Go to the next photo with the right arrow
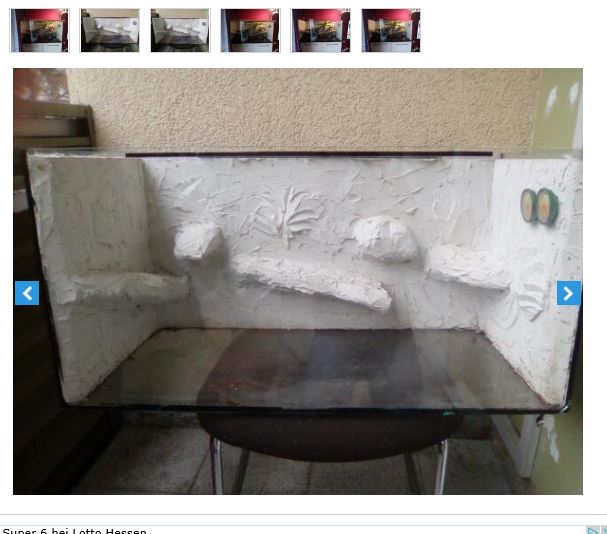The width and height of the screenshot is (607, 534). coord(568,293)
